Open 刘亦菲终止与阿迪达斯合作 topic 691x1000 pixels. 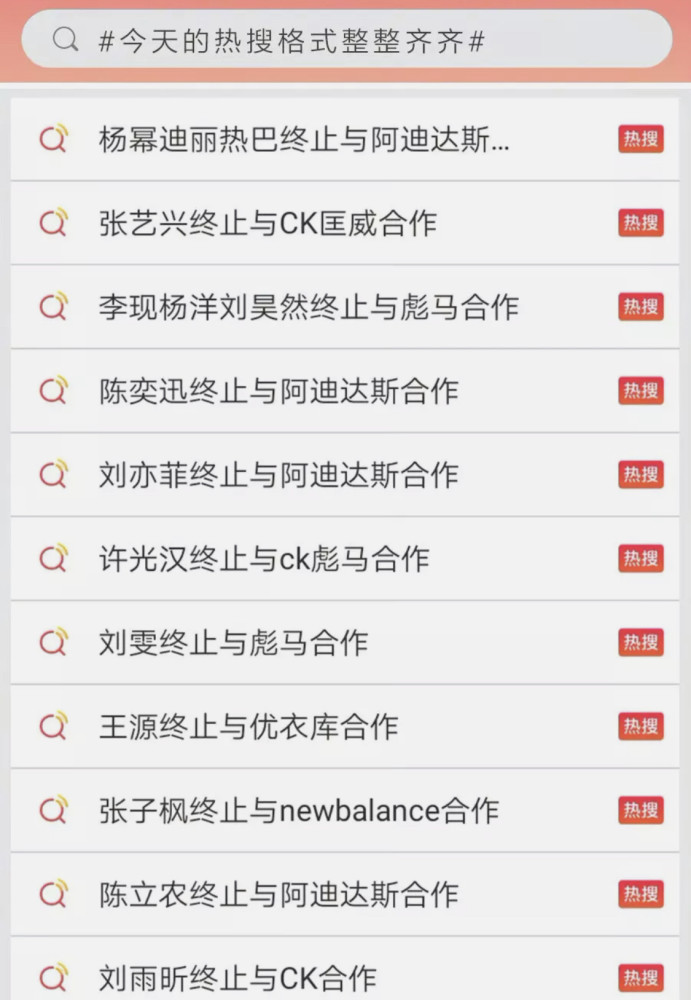click(279, 474)
